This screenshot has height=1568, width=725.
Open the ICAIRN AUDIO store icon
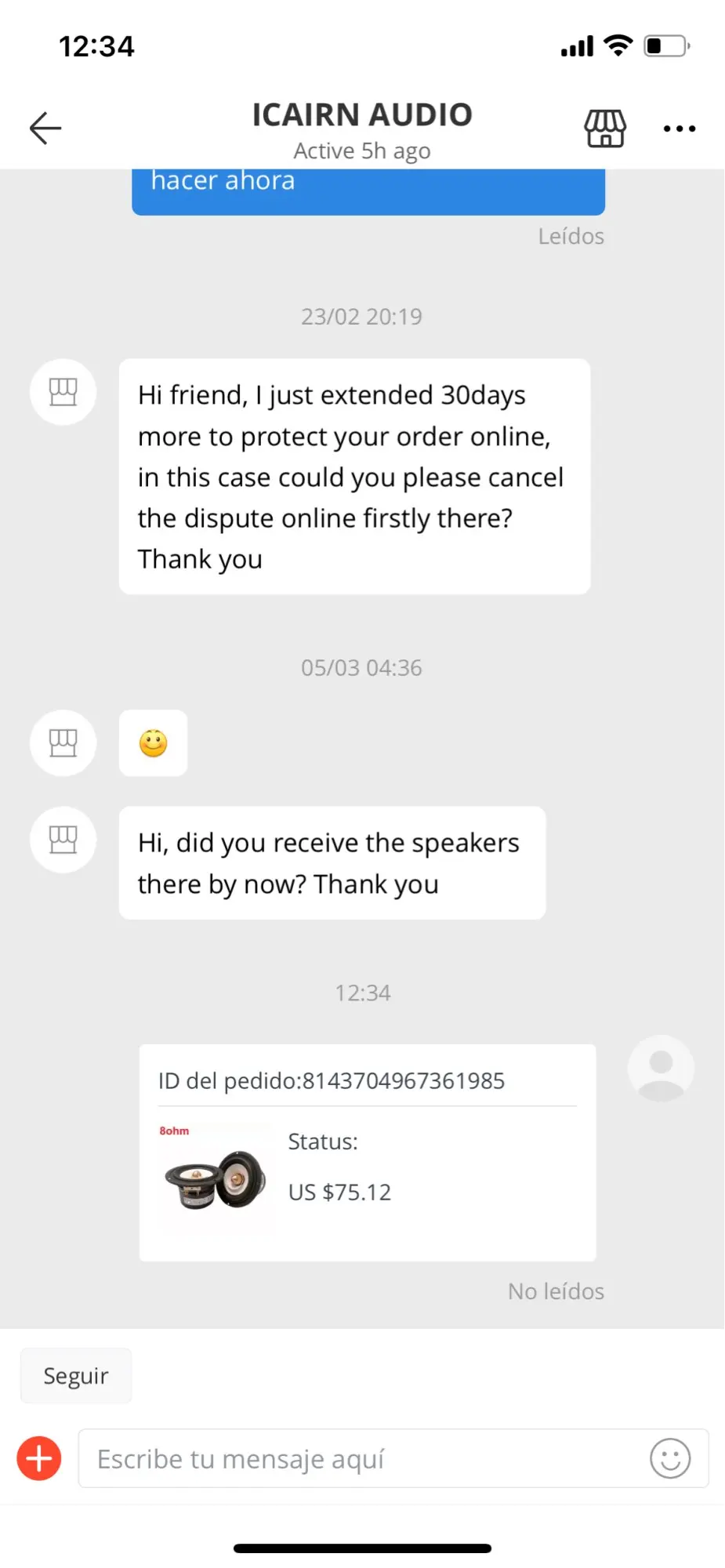point(605,128)
